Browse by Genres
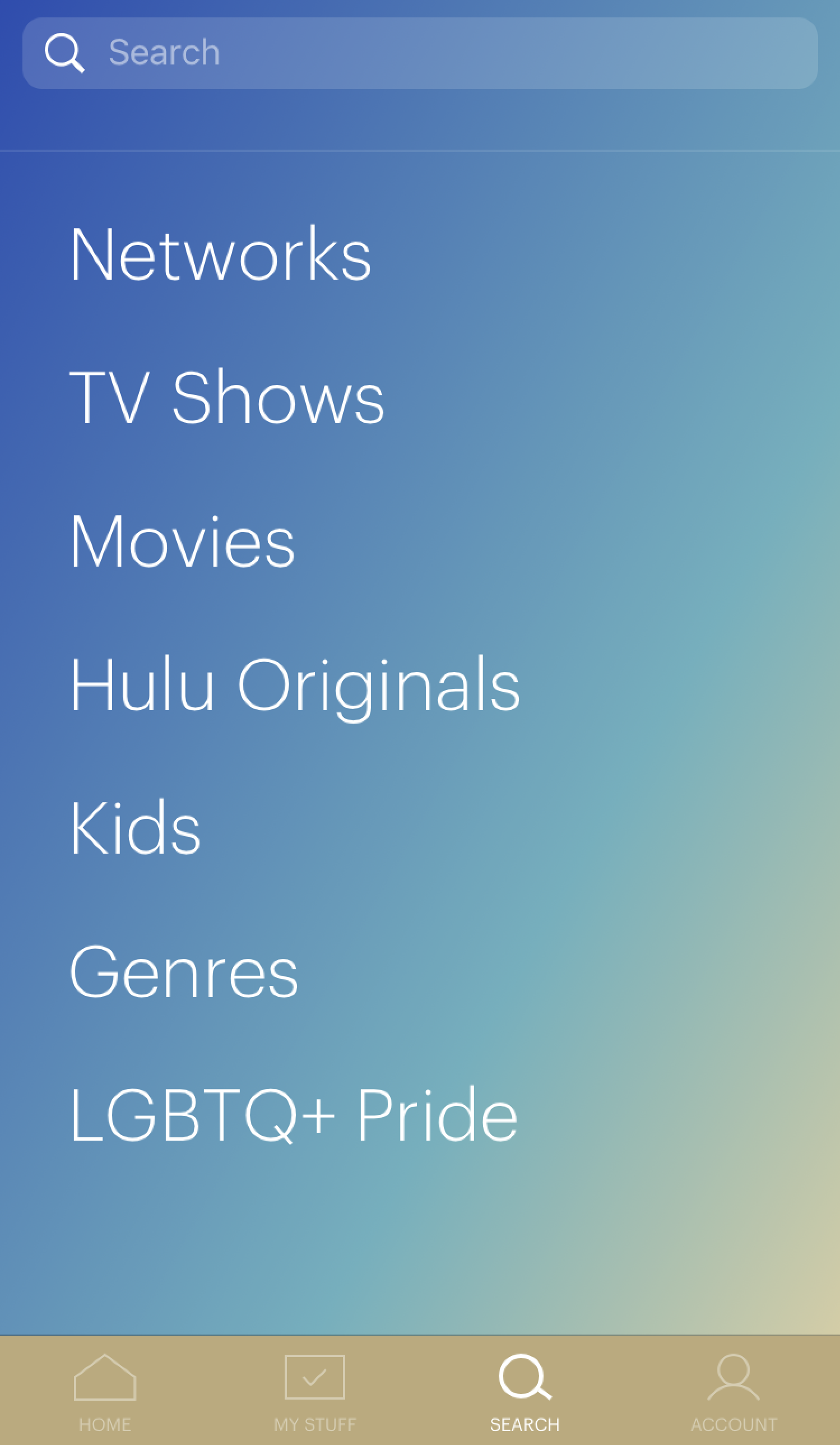The width and height of the screenshot is (840, 1445). (x=183, y=971)
